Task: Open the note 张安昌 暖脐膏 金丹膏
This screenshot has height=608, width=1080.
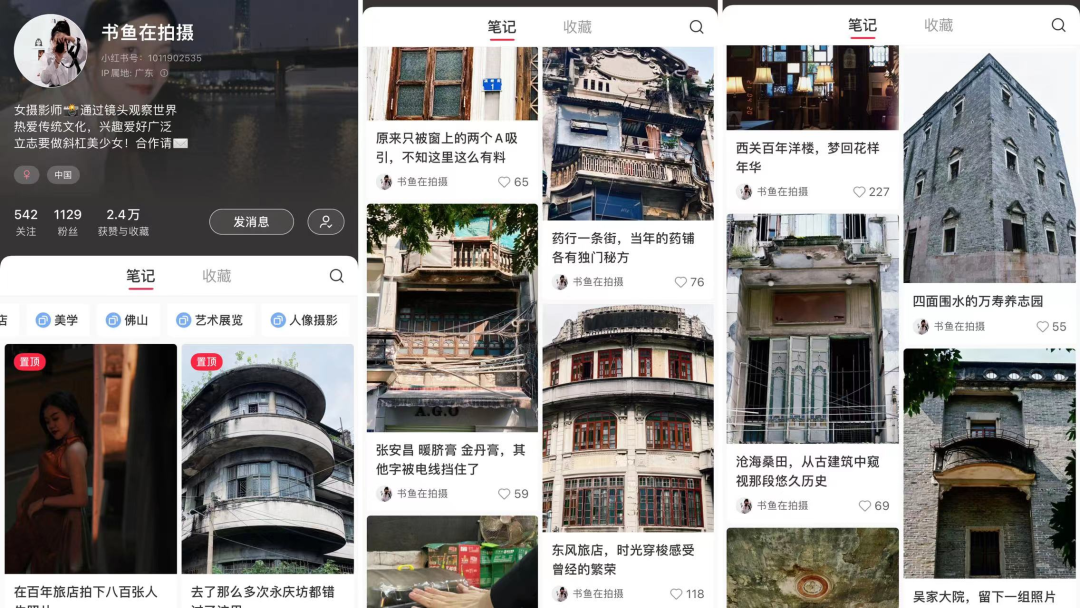Action: [x=452, y=355]
